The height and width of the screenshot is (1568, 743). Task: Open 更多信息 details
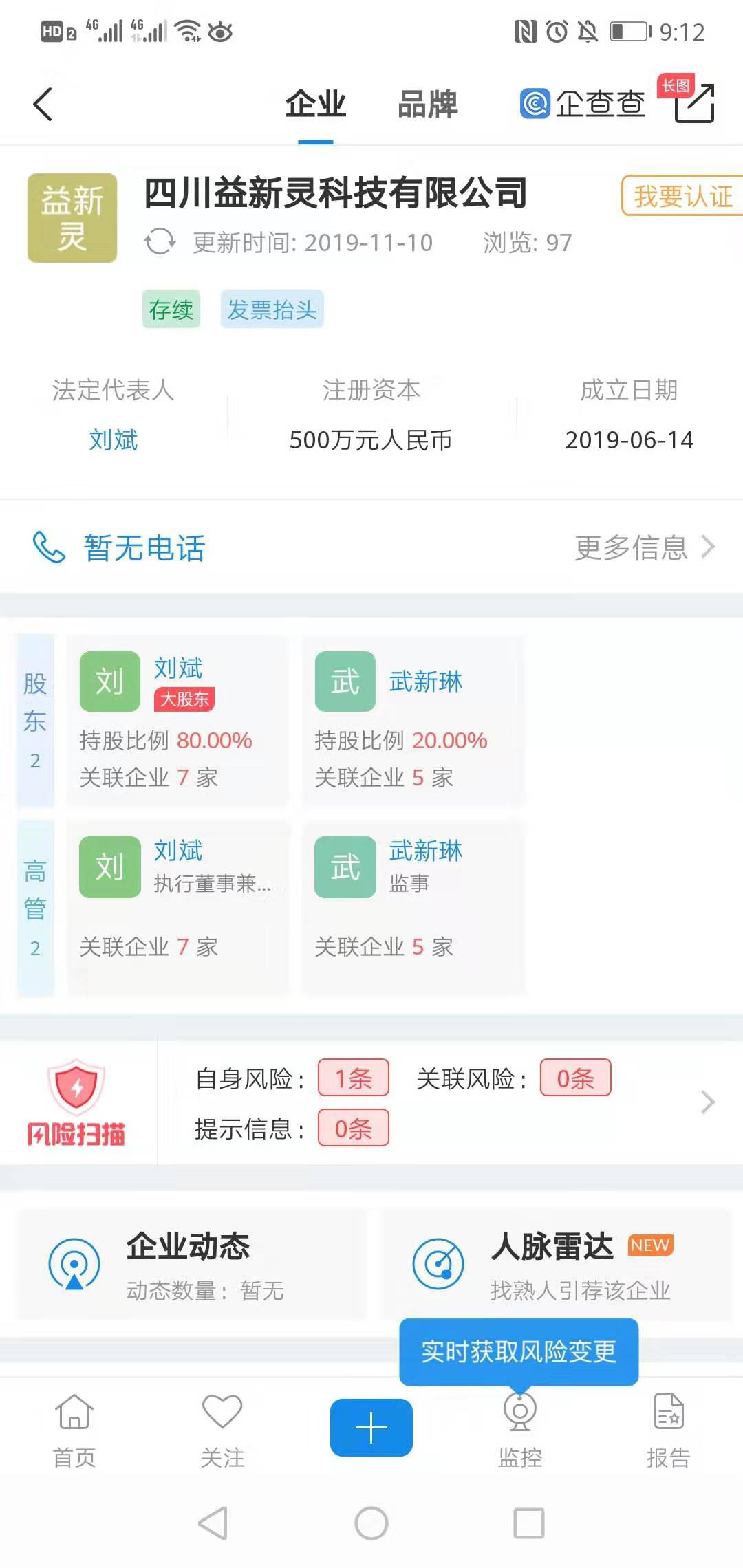click(643, 548)
